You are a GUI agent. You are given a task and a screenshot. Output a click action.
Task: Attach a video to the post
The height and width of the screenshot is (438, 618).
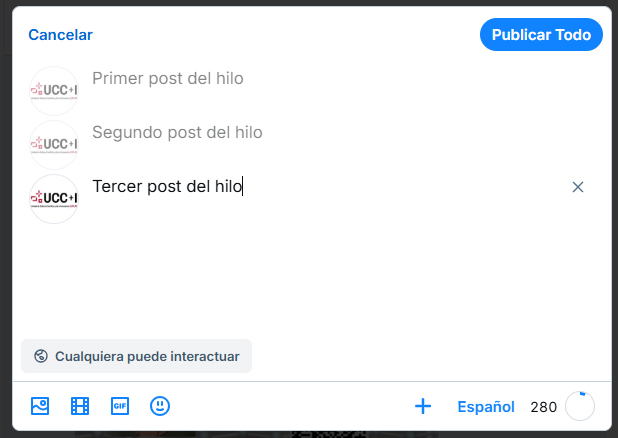point(80,406)
